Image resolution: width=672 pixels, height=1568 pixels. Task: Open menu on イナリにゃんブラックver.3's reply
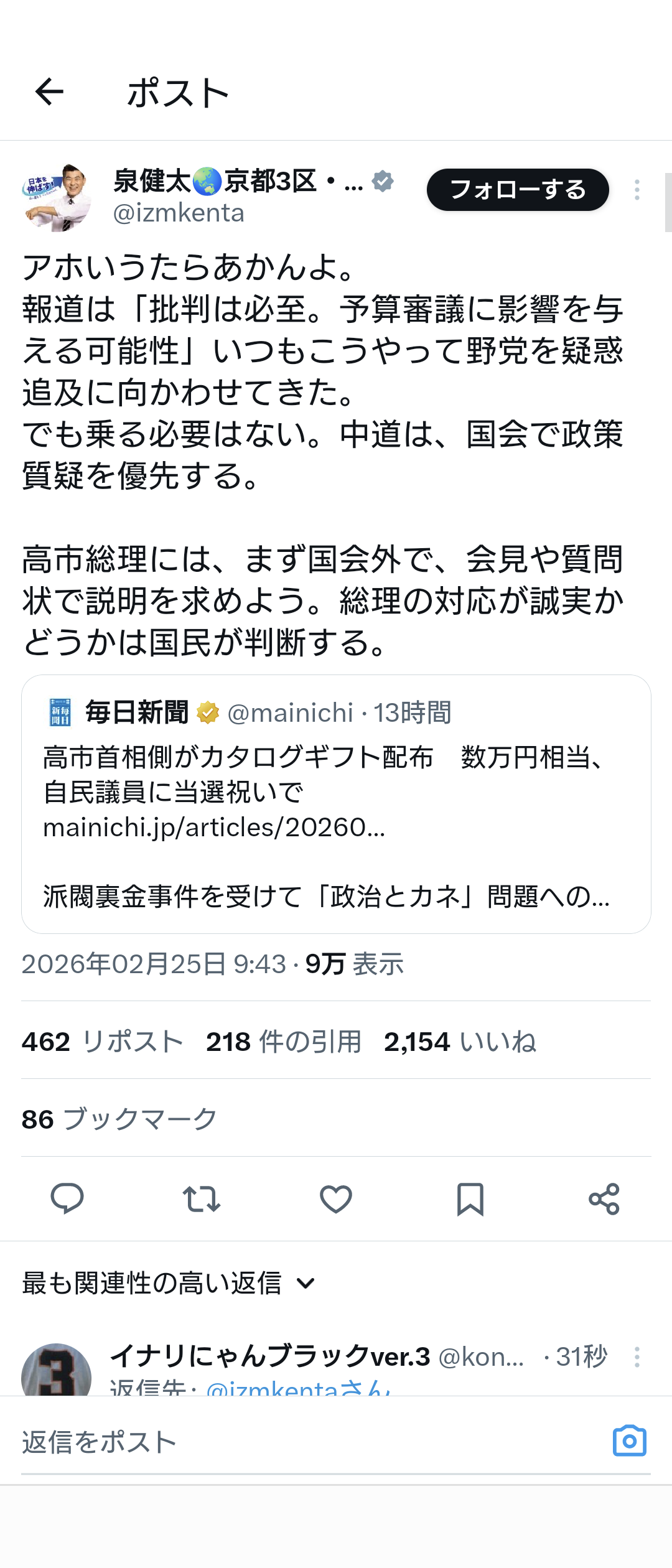tap(637, 1356)
